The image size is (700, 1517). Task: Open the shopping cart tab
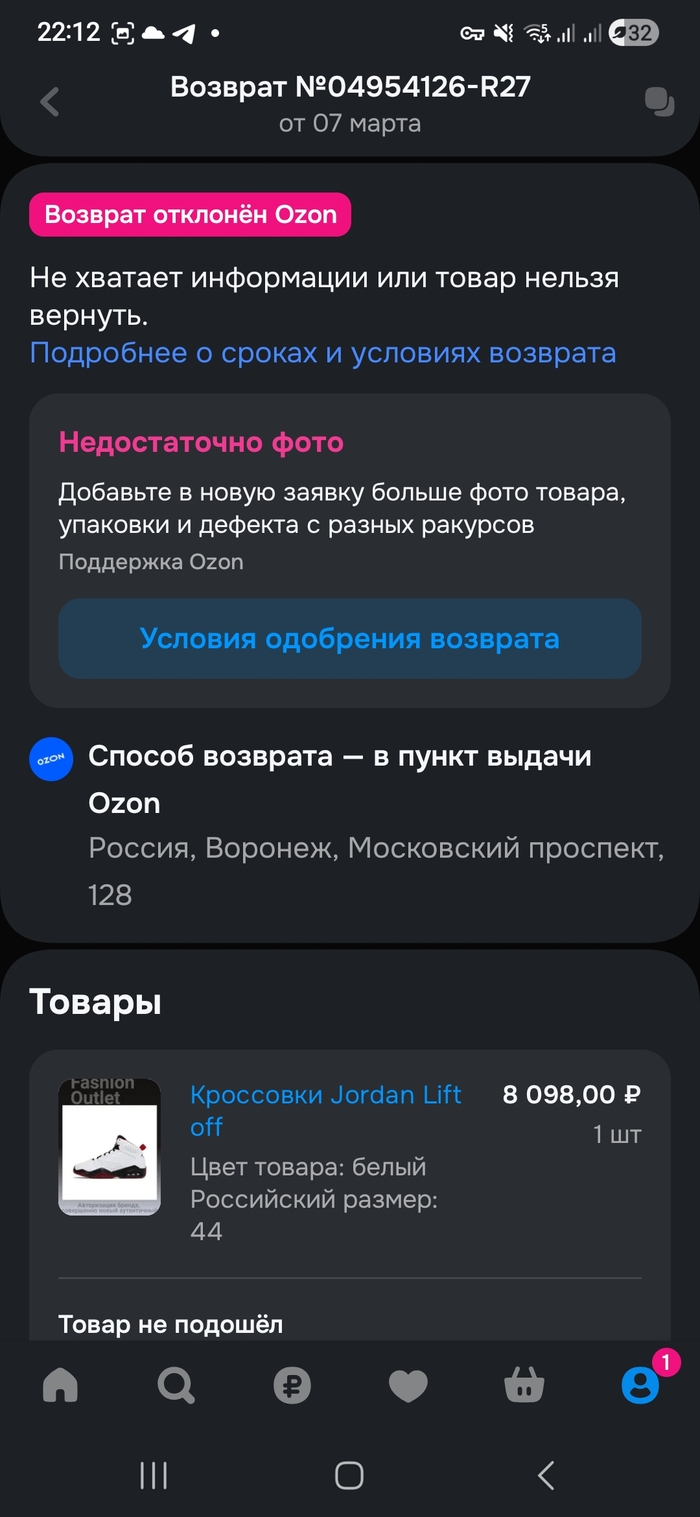click(x=524, y=1385)
